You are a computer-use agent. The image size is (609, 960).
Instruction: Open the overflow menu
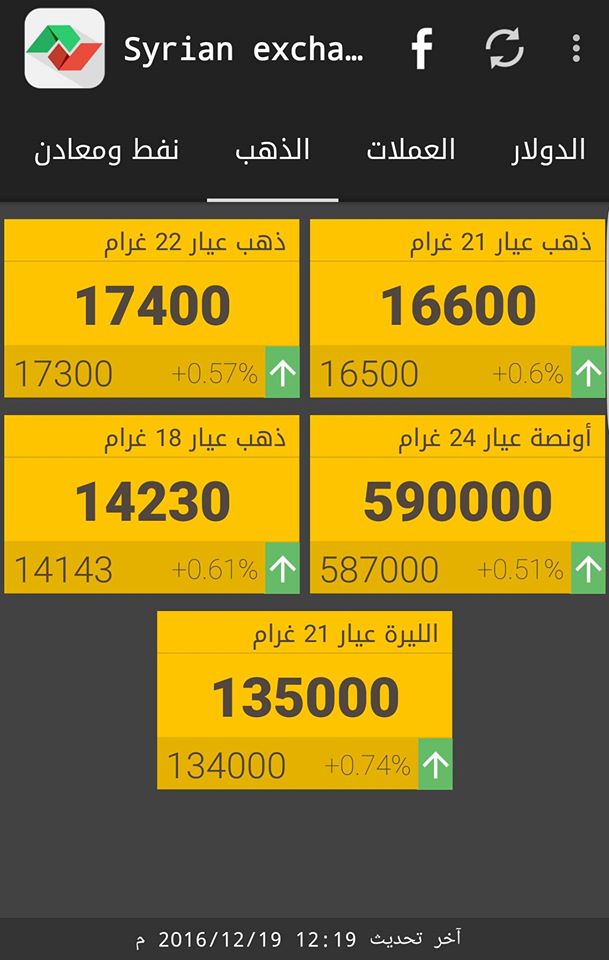pyautogui.click(x=576, y=48)
